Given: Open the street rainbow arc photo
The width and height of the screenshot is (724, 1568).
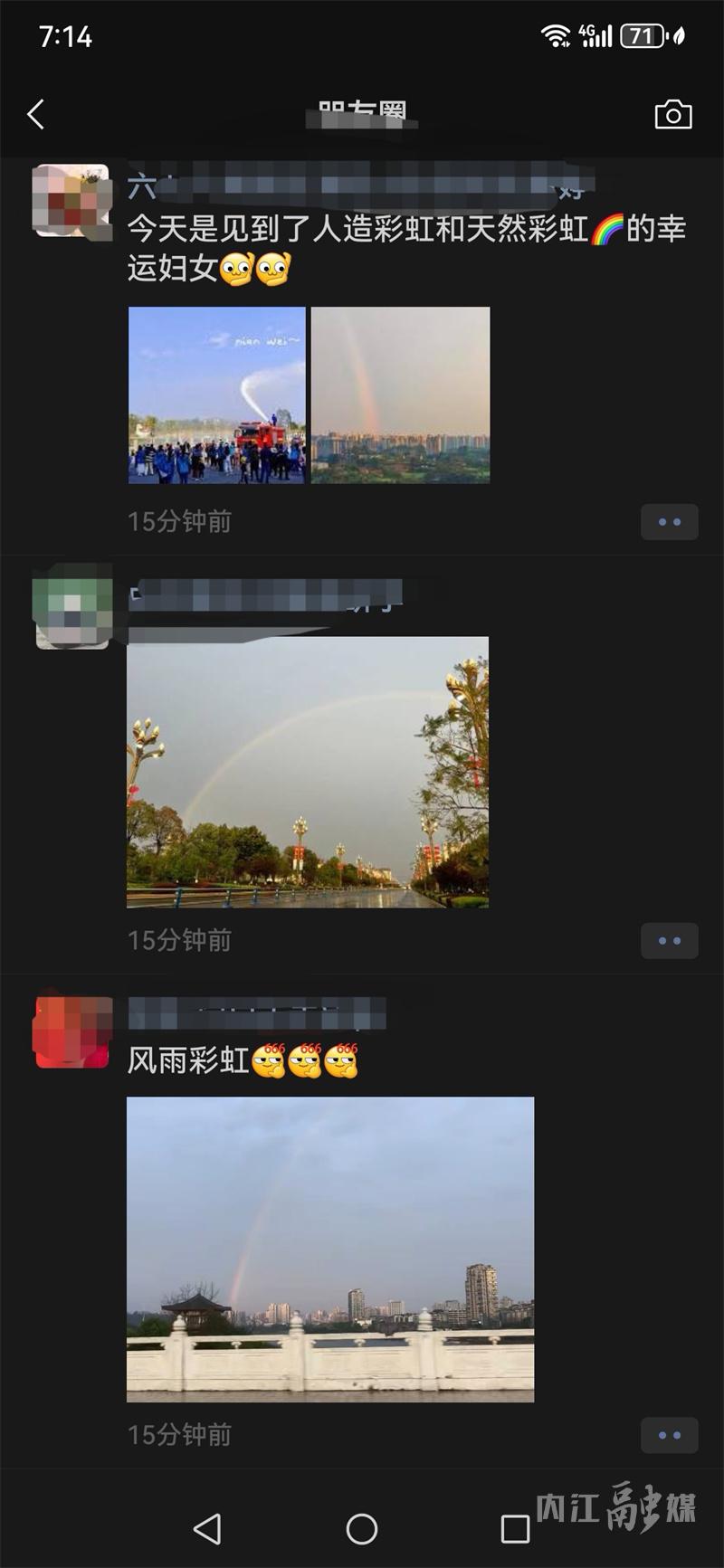Looking at the screenshot, I should [308, 772].
